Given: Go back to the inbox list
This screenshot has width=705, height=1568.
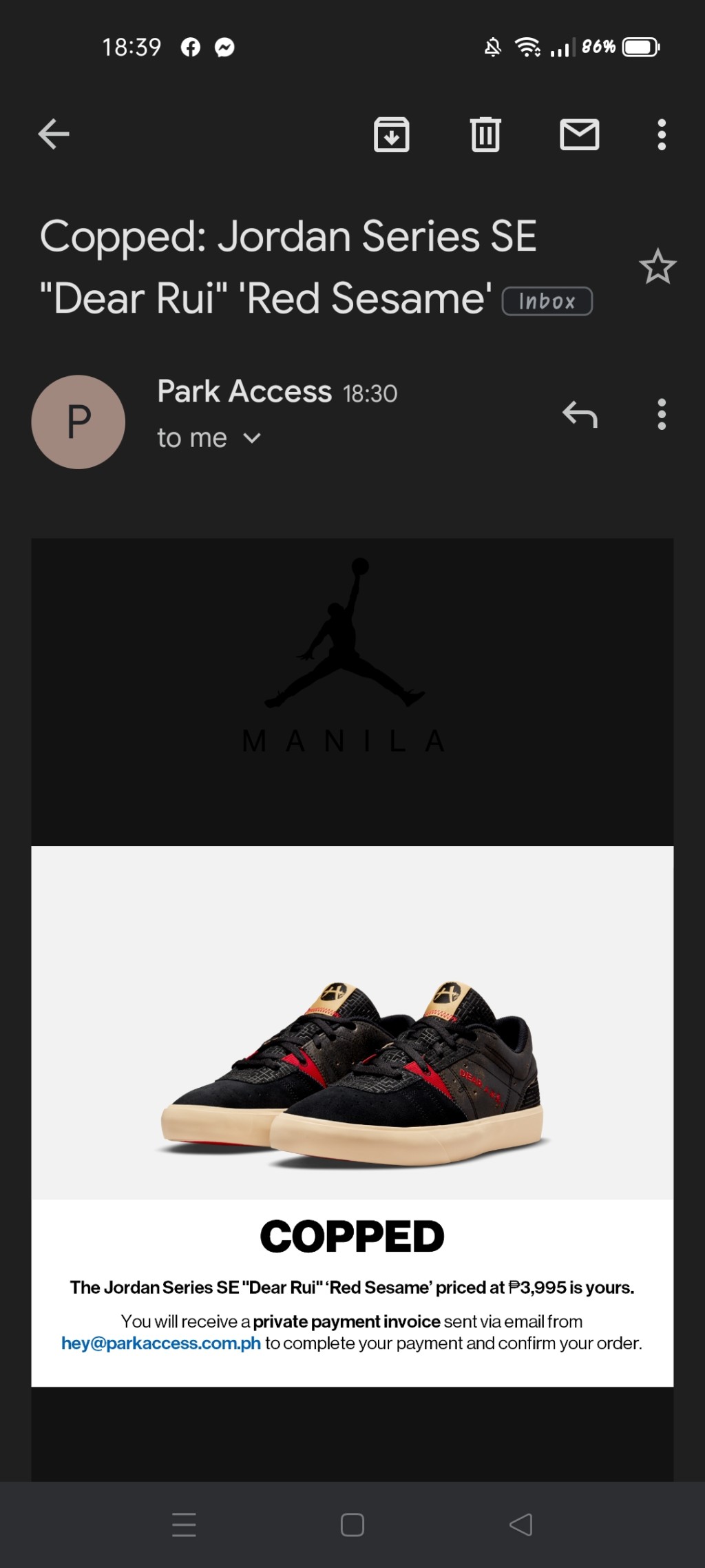Looking at the screenshot, I should pos(54,134).
